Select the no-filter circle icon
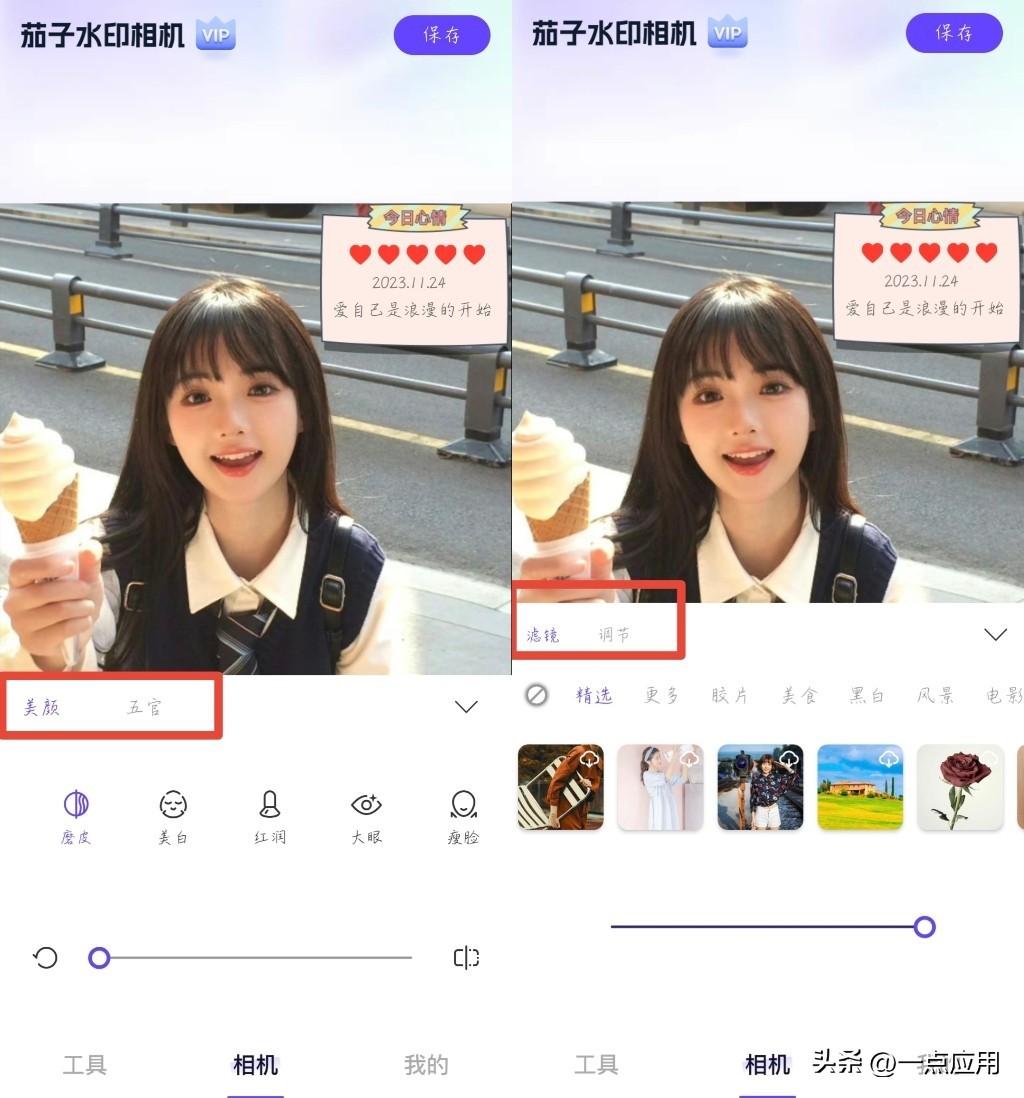Viewport: 1024px width, 1098px height. pyautogui.click(x=537, y=694)
